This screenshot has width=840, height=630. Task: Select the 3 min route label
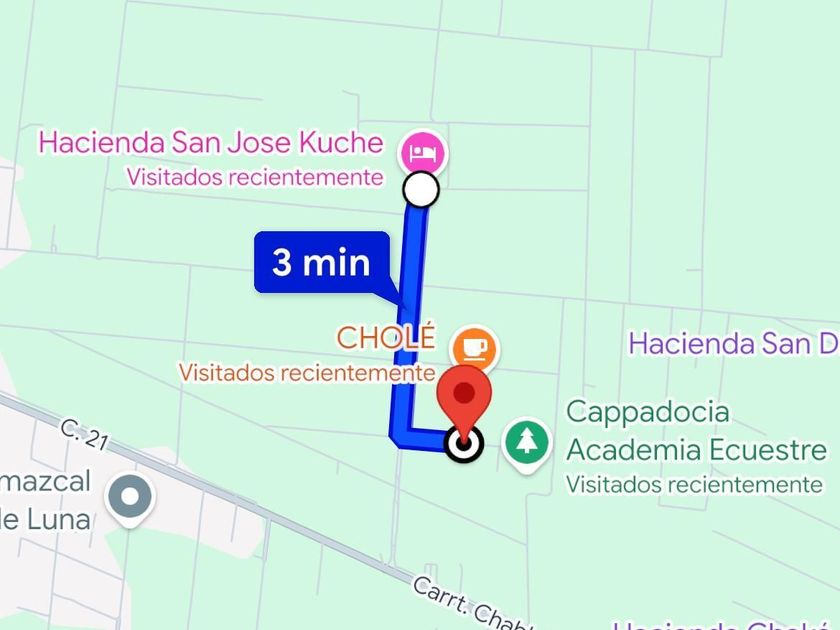coord(321,262)
